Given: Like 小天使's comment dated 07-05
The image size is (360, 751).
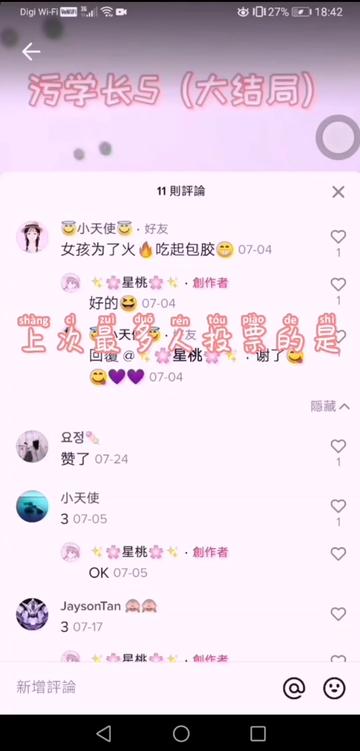Looking at the screenshot, I should [x=338, y=506].
